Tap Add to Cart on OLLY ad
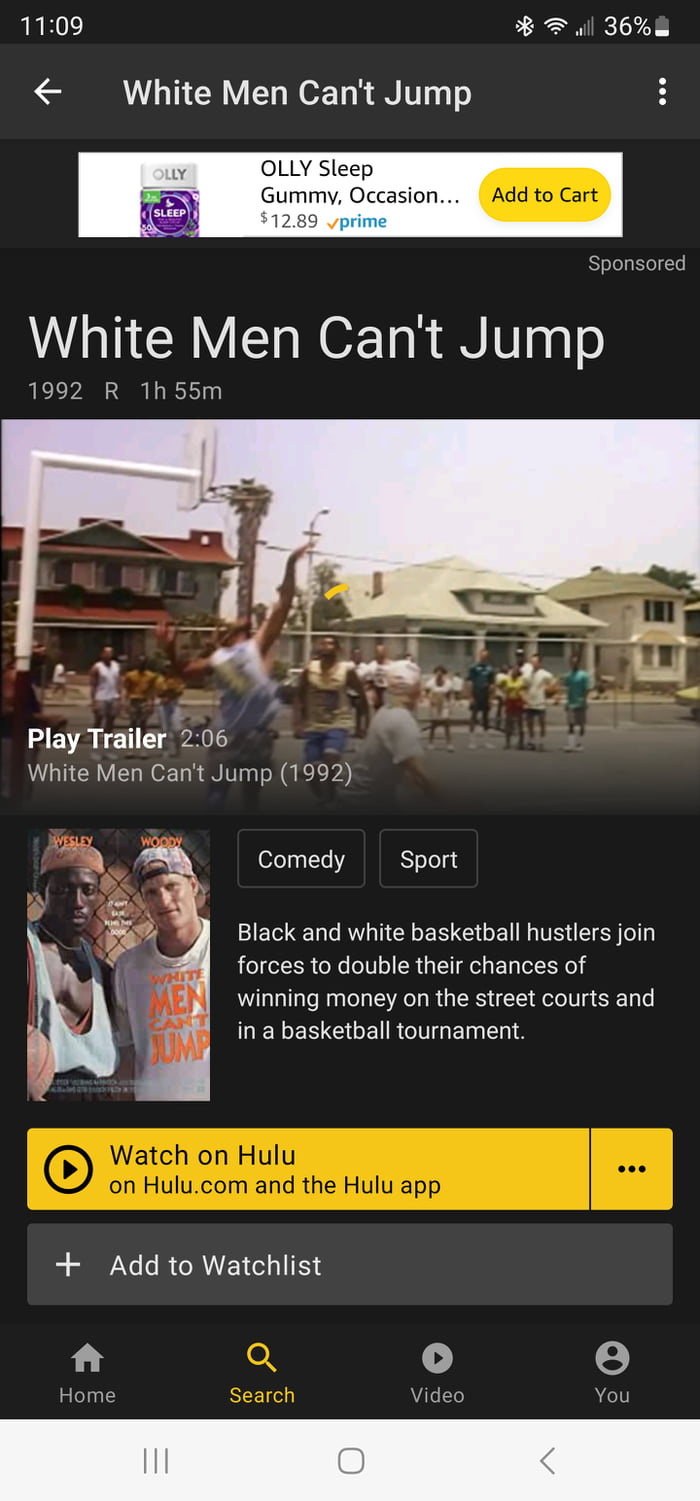Image resolution: width=700 pixels, height=1501 pixels. tap(544, 195)
